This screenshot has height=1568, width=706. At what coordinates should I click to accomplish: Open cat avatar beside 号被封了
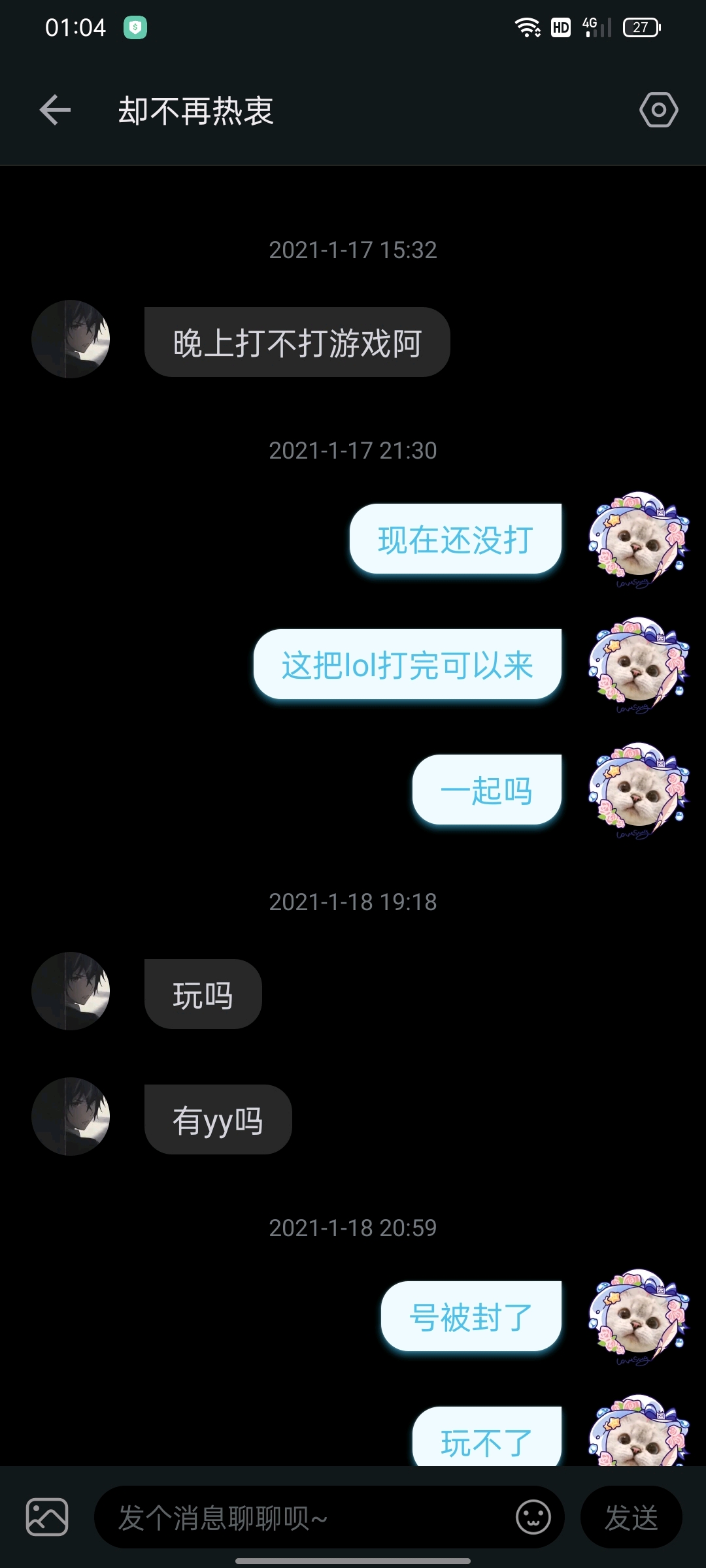[x=639, y=1317]
